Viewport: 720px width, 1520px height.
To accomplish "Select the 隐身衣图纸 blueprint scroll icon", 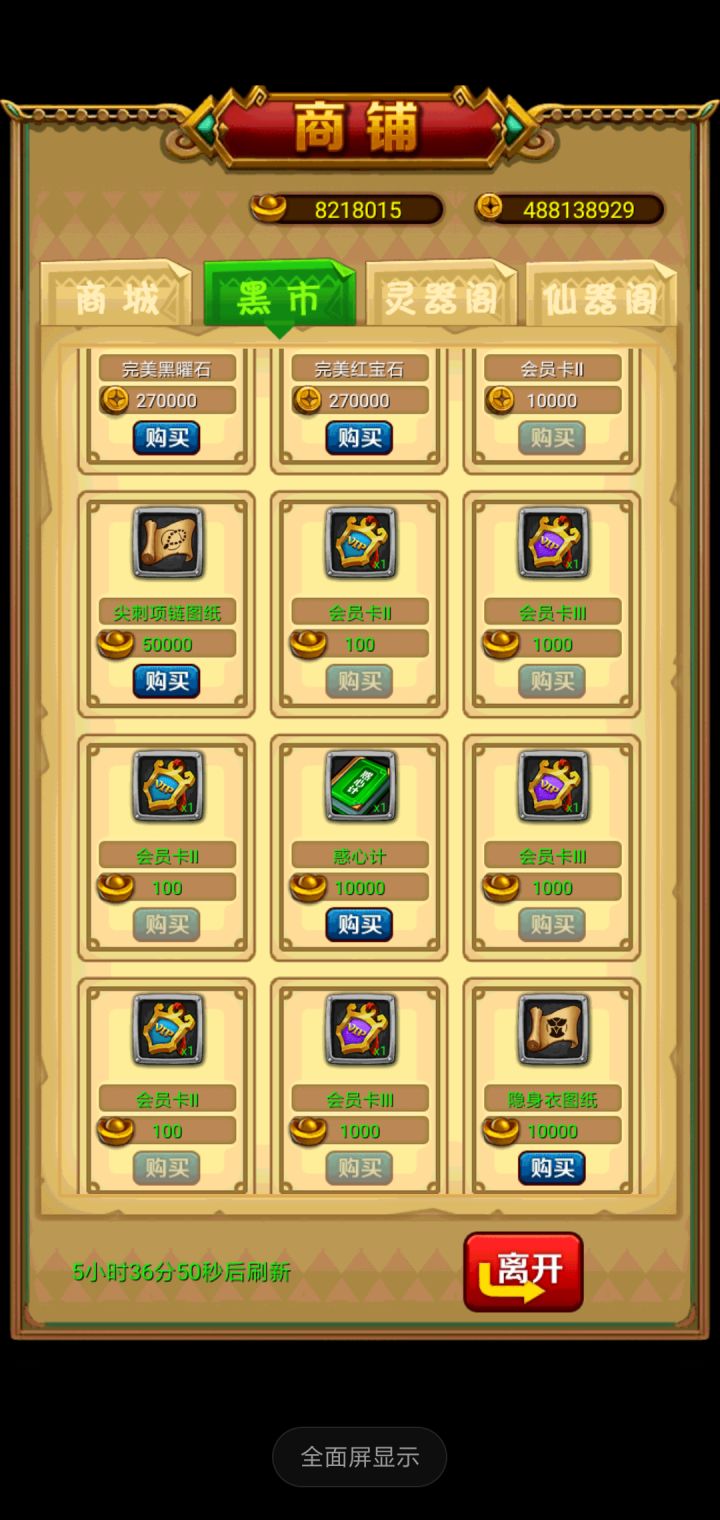I will [x=551, y=1030].
